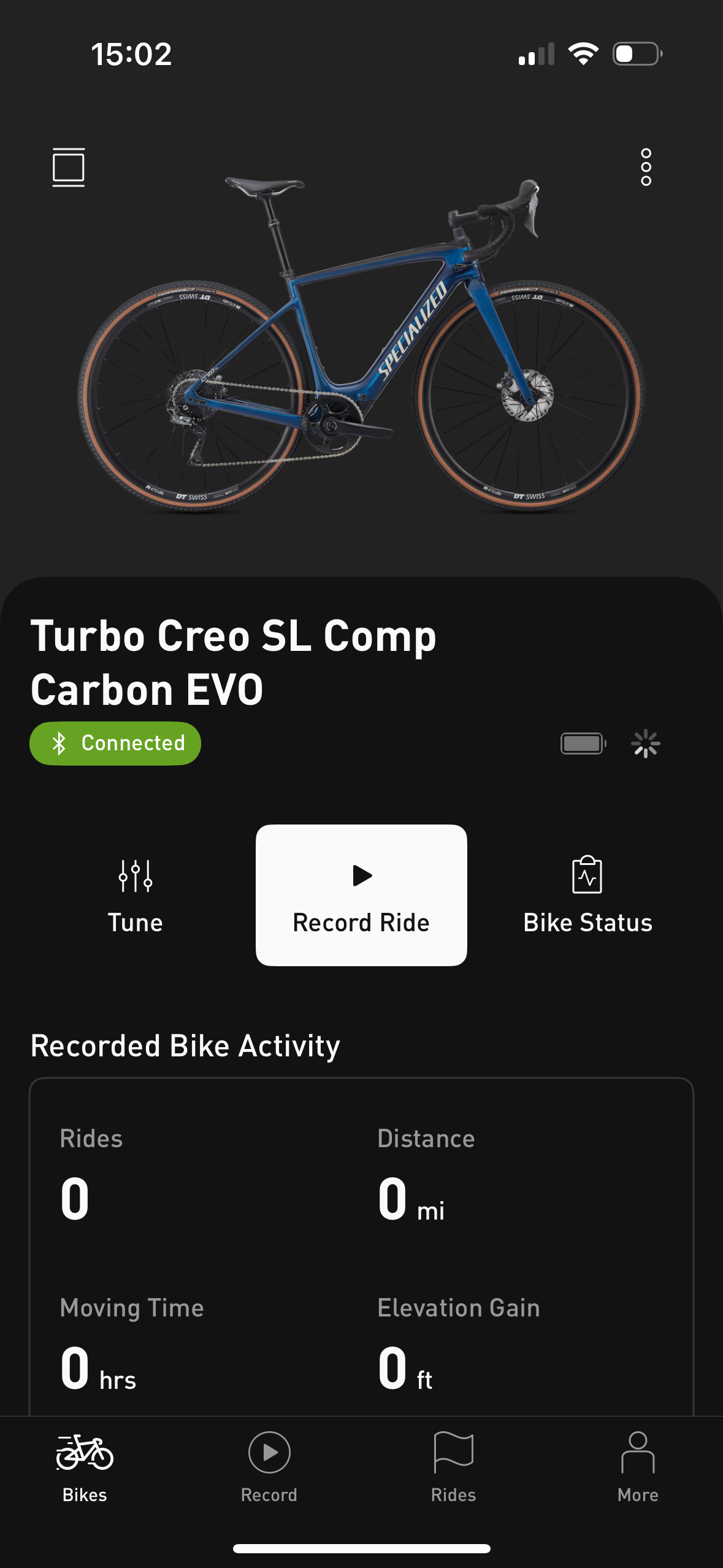The image size is (723, 1568).
Task: Toggle the Bluetooth Connected badge
Action: [115, 743]
